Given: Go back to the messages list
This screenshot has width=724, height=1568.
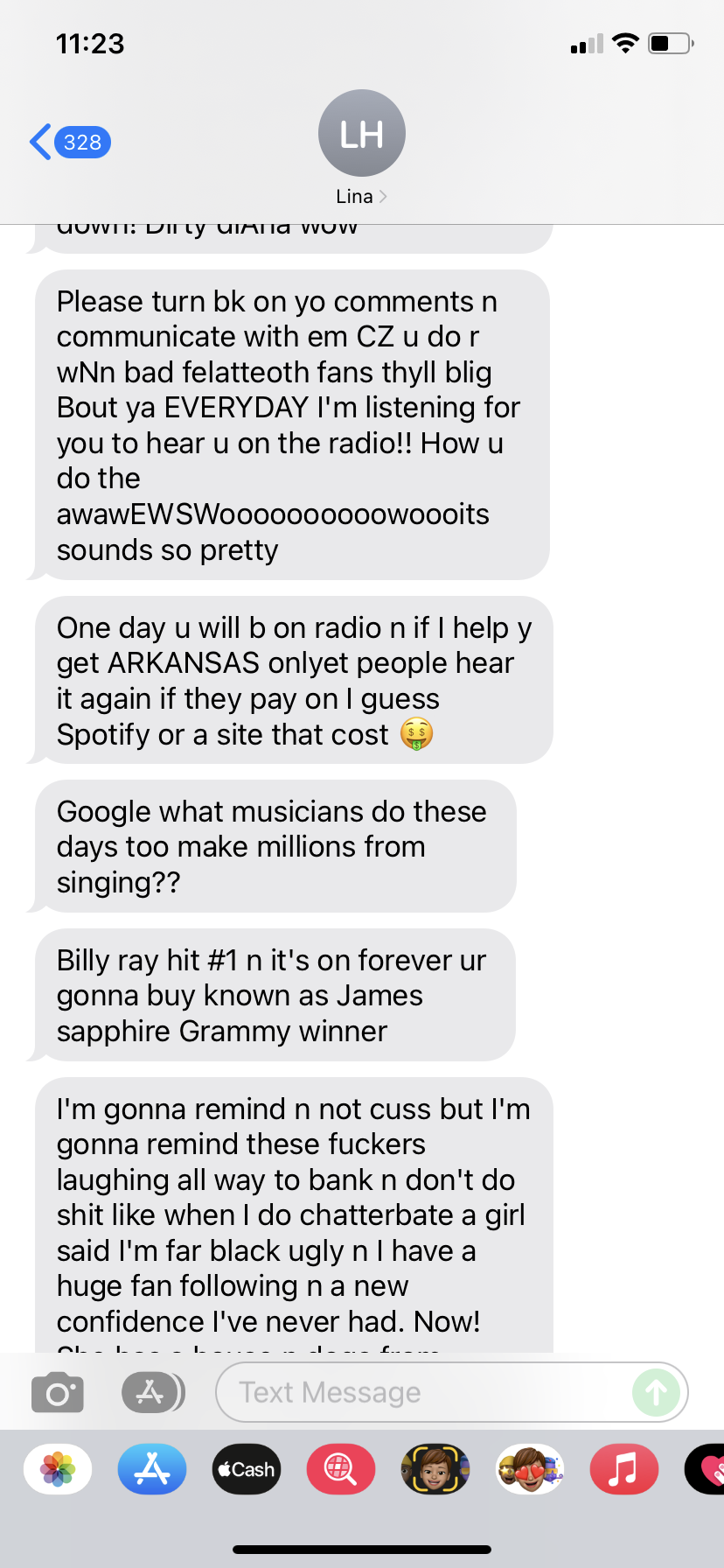Looking at the screenshot, I should (70, 142).
